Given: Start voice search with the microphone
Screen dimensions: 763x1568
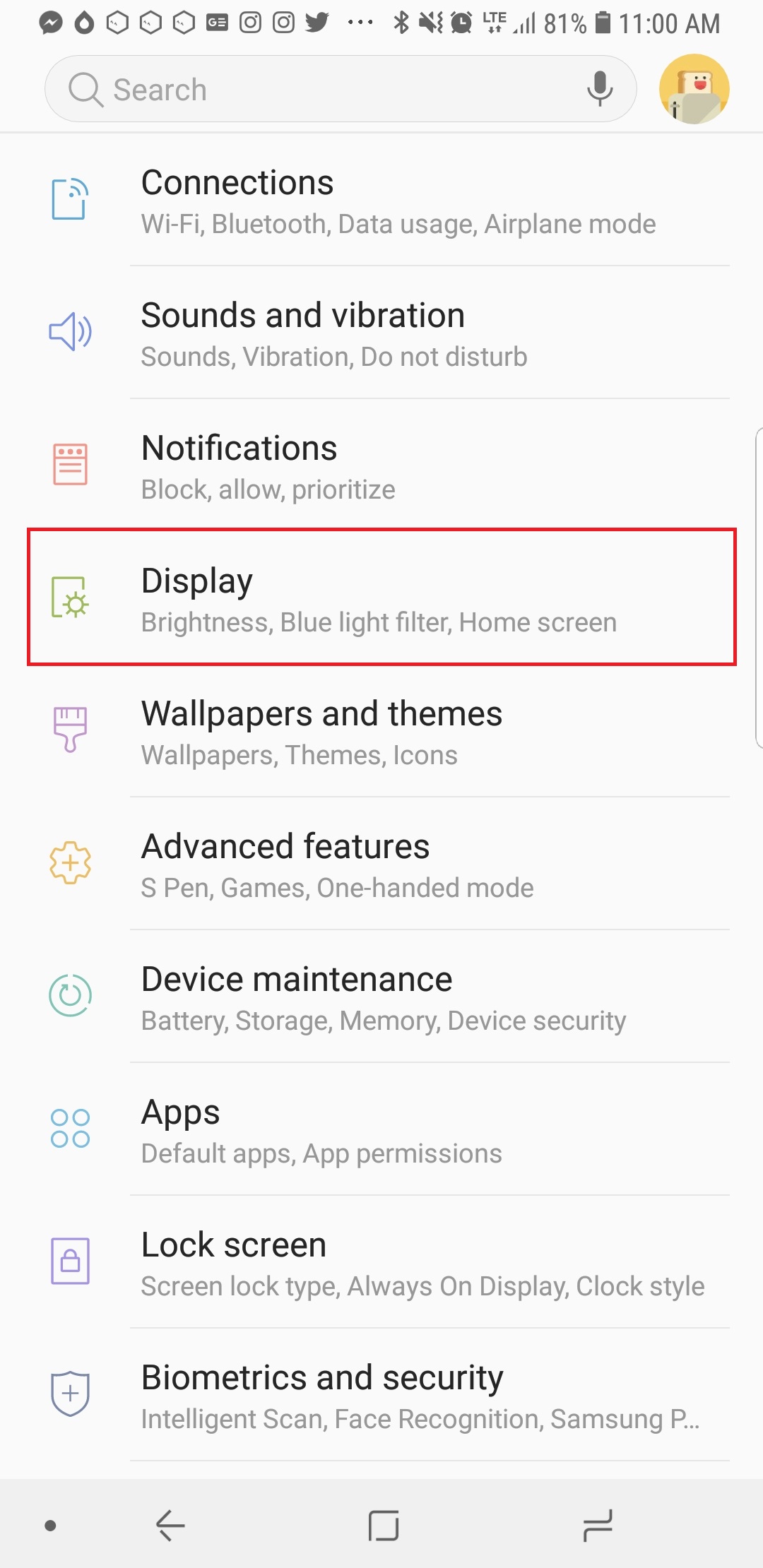Looking at the screenshot, I should (x=600, y=90).
